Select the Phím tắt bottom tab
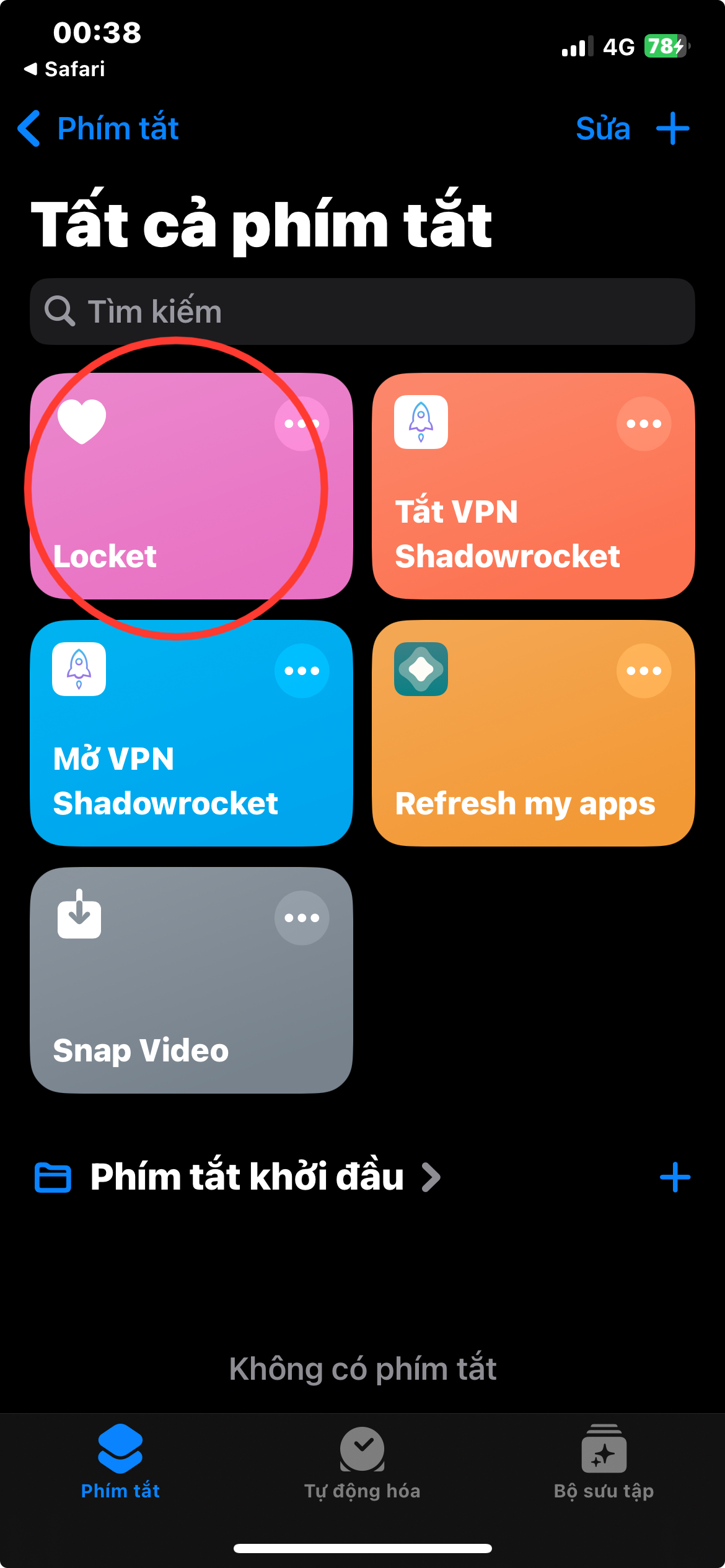Image resolution: width=725 pixels, height=1568 pixels. click(120, 1463)
